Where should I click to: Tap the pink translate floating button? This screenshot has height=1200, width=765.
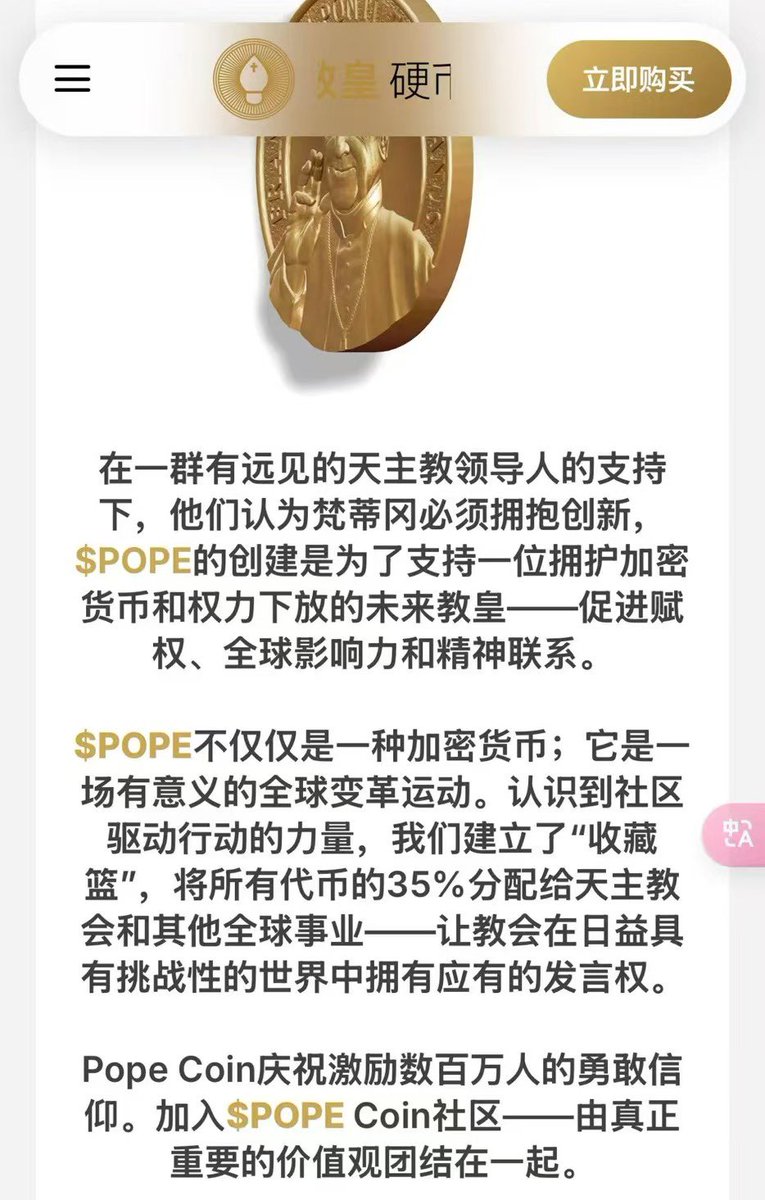click(x=742, y=833)
